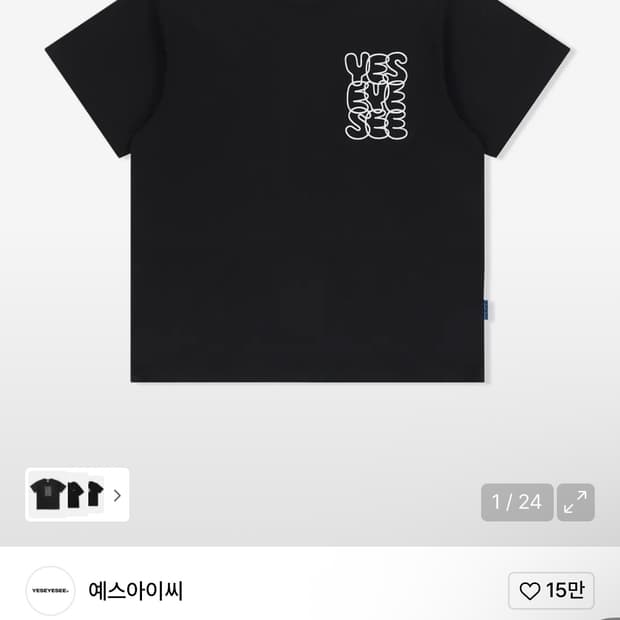The height and width of the screenshot is (620, 620).
Task: Like the 예스아이씨 brand heart button
Action: coord(551,590)
